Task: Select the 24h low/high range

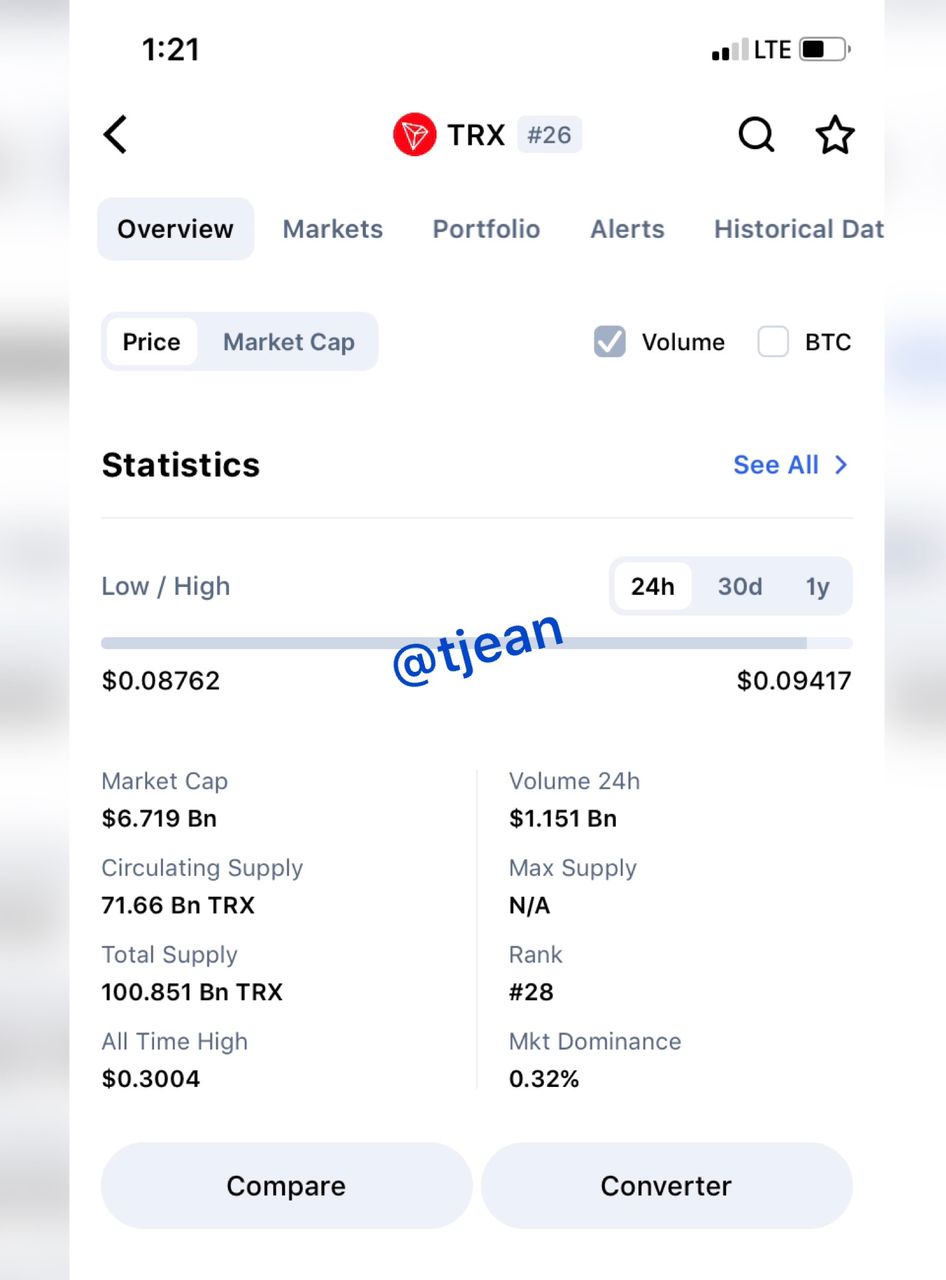Action: 652,586
